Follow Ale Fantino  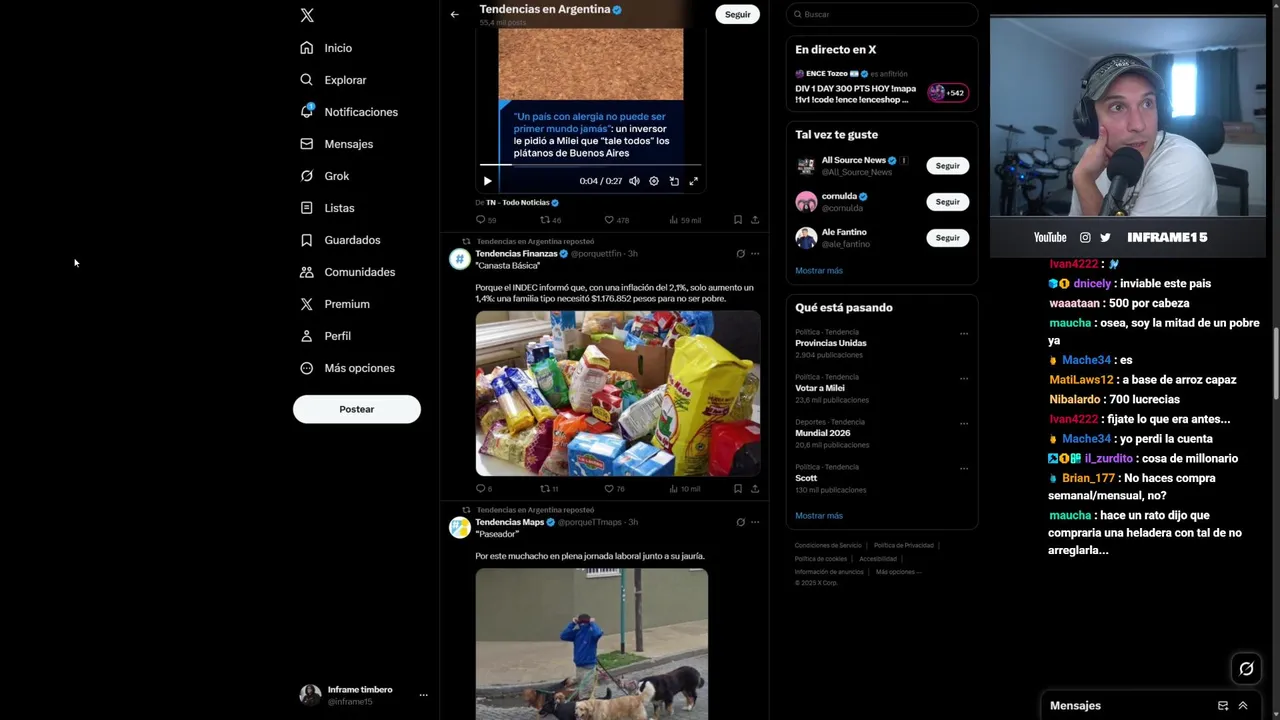pos(947,238)
